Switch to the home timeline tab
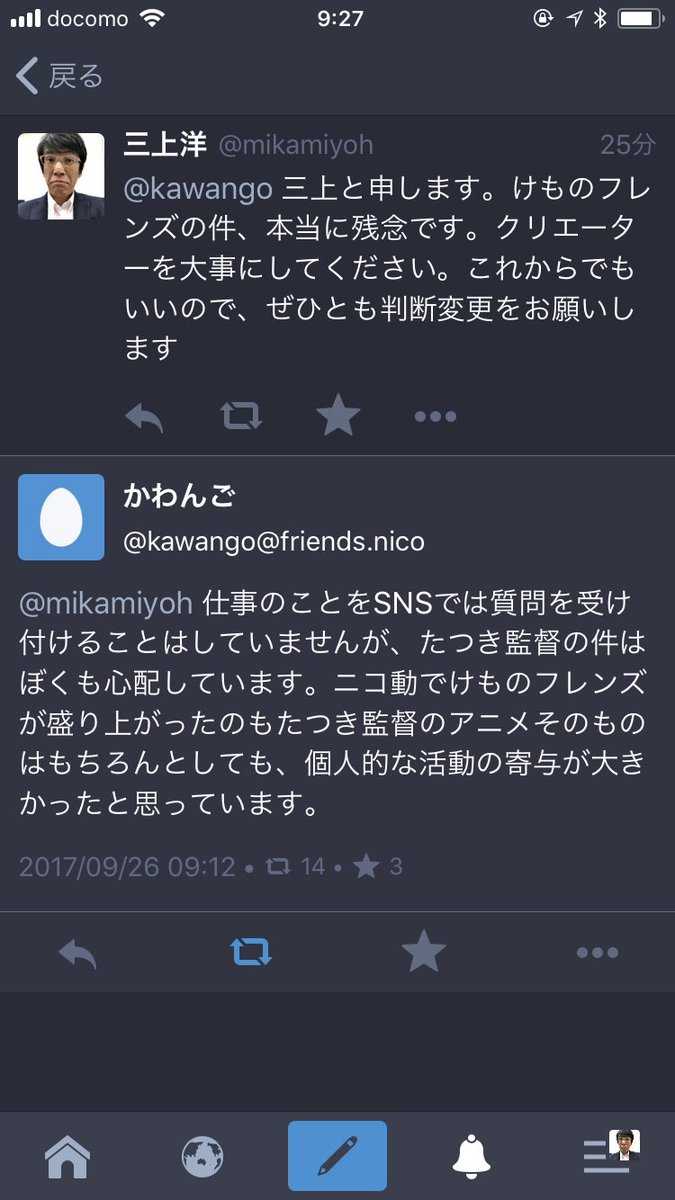 click(x=68, y=1157)
